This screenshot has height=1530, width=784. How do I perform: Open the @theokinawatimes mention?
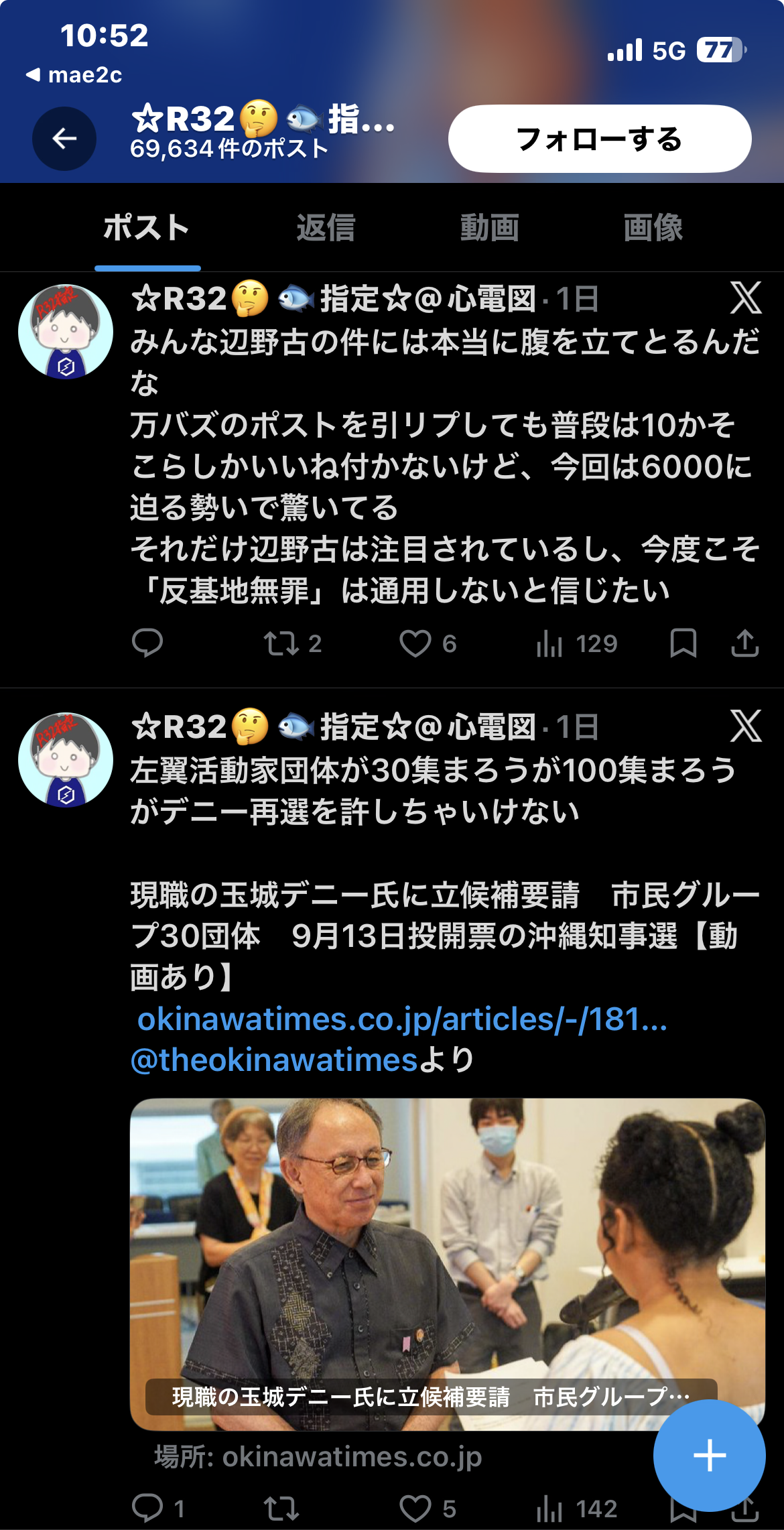[275, 1060]
